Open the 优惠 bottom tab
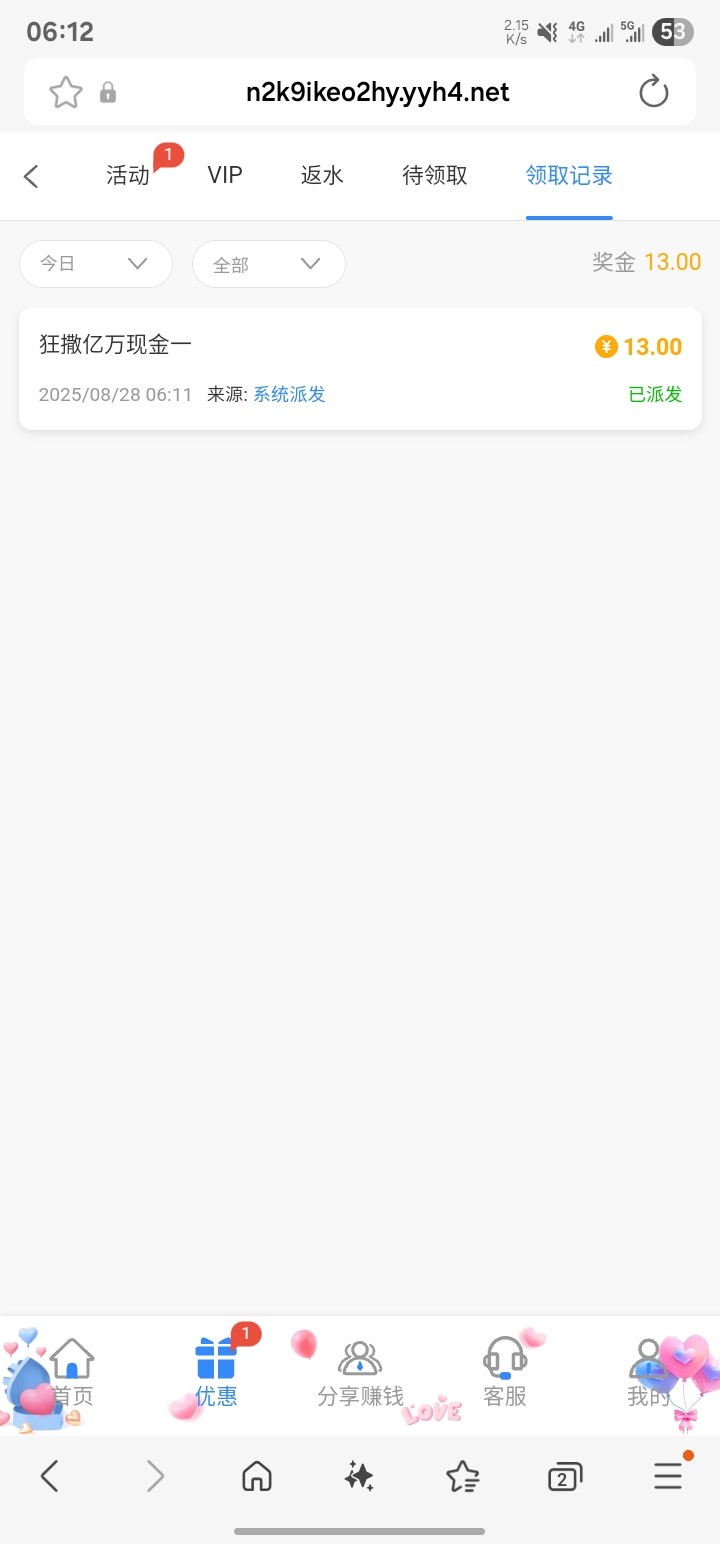 tap(216, 1374)
